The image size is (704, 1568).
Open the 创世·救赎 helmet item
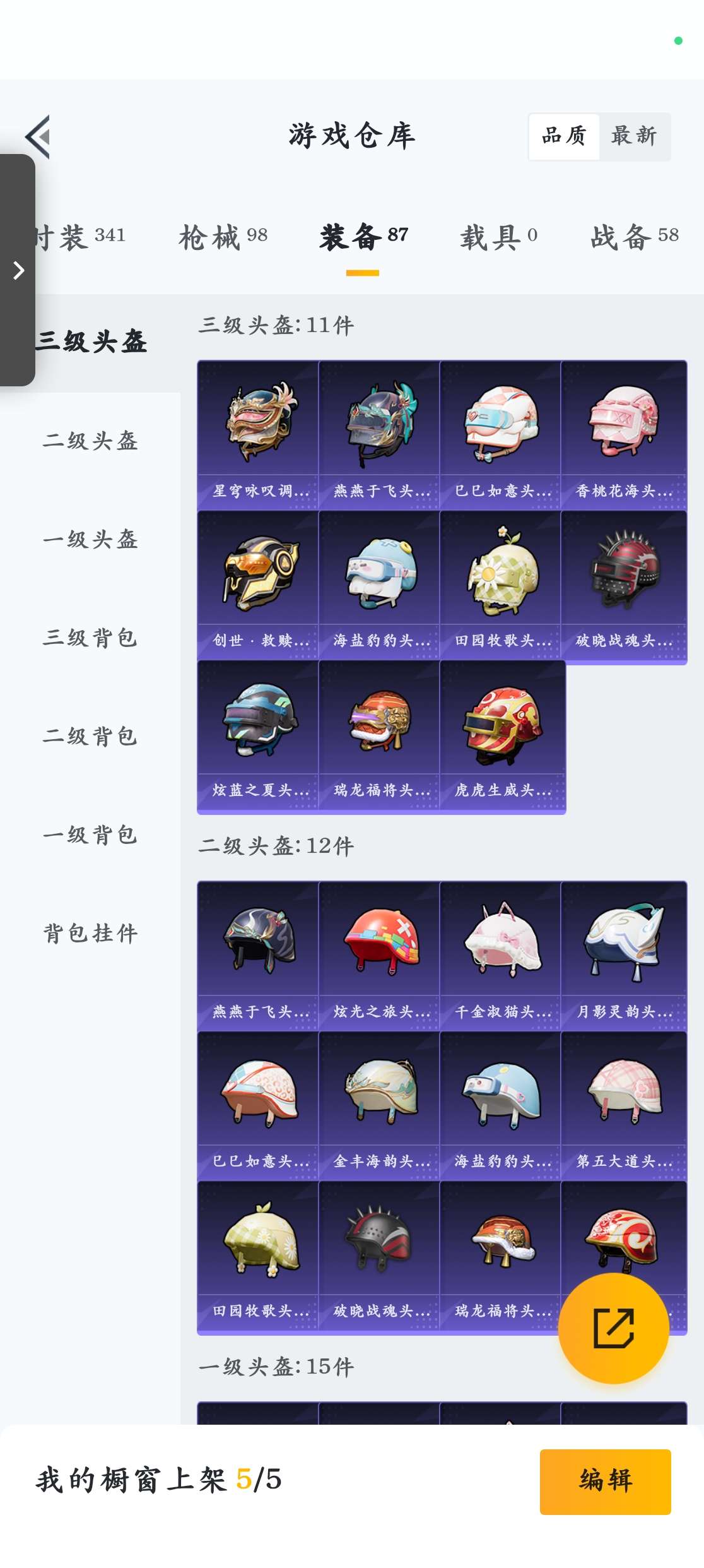(x=258, y=585)
